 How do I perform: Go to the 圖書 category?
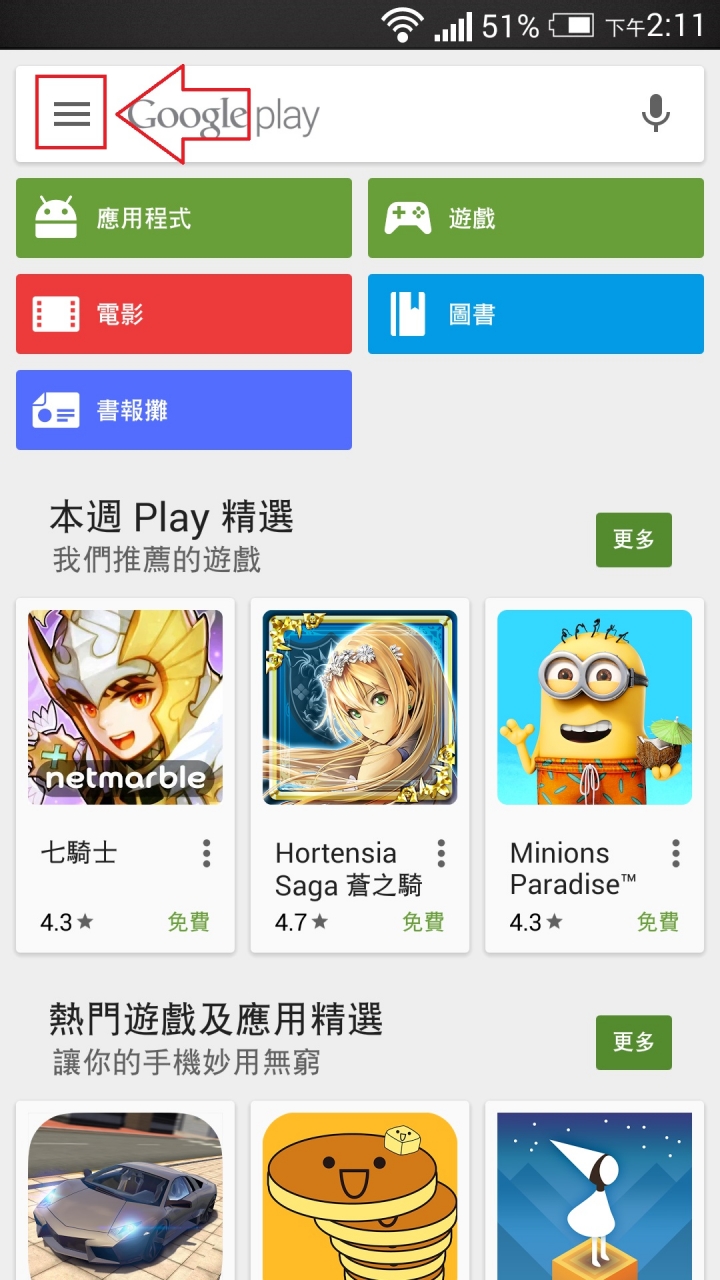535,314
